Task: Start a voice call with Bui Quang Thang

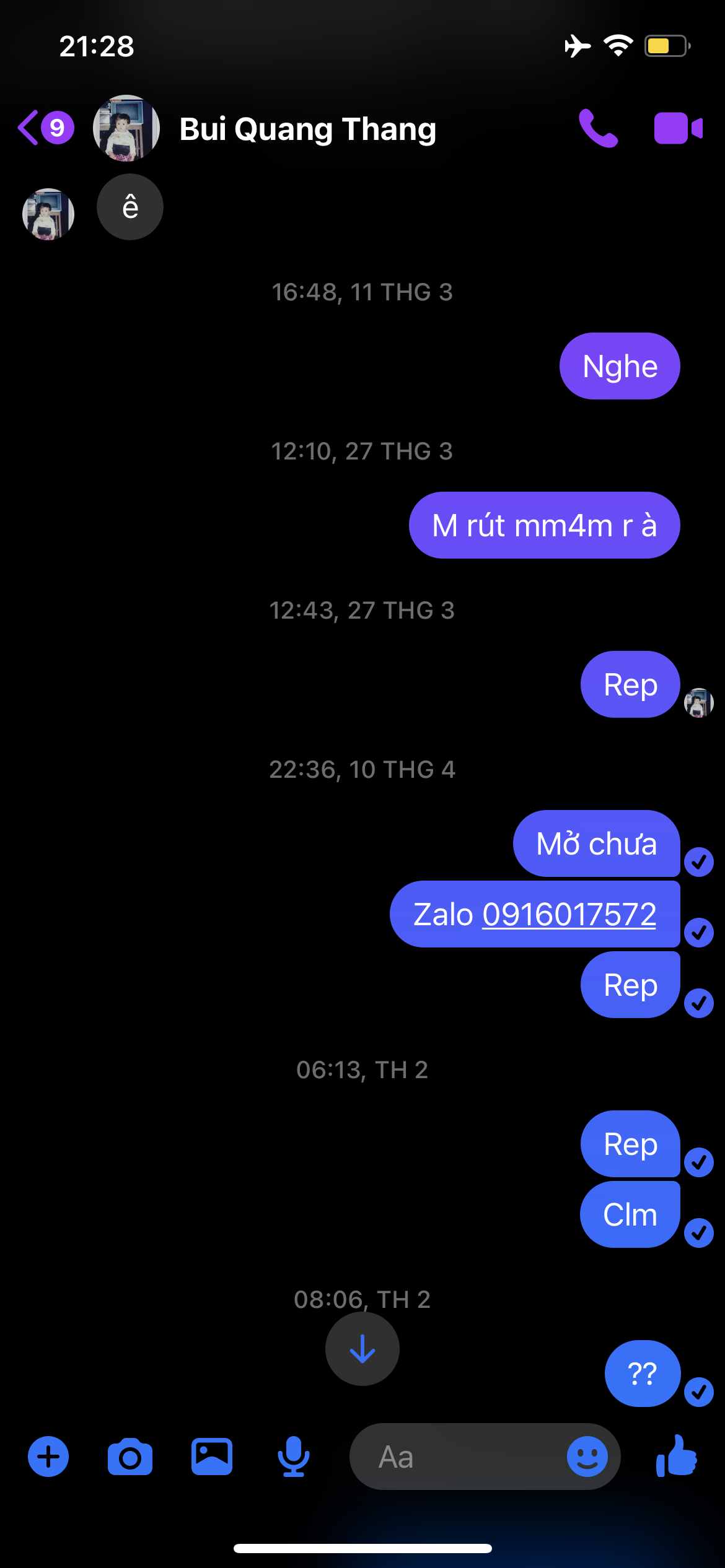Action: pyautogui.click(x=598, y=129)
